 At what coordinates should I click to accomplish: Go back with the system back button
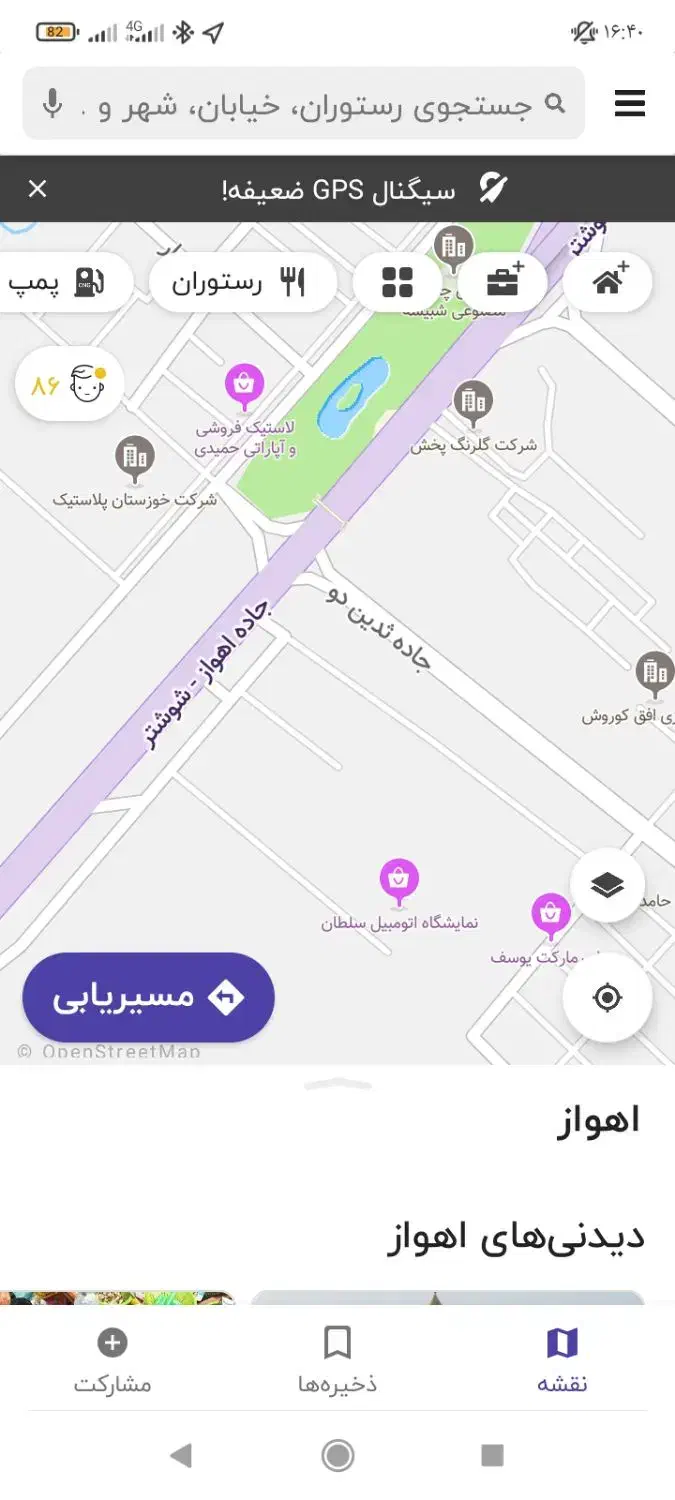tap(181, 1455)
